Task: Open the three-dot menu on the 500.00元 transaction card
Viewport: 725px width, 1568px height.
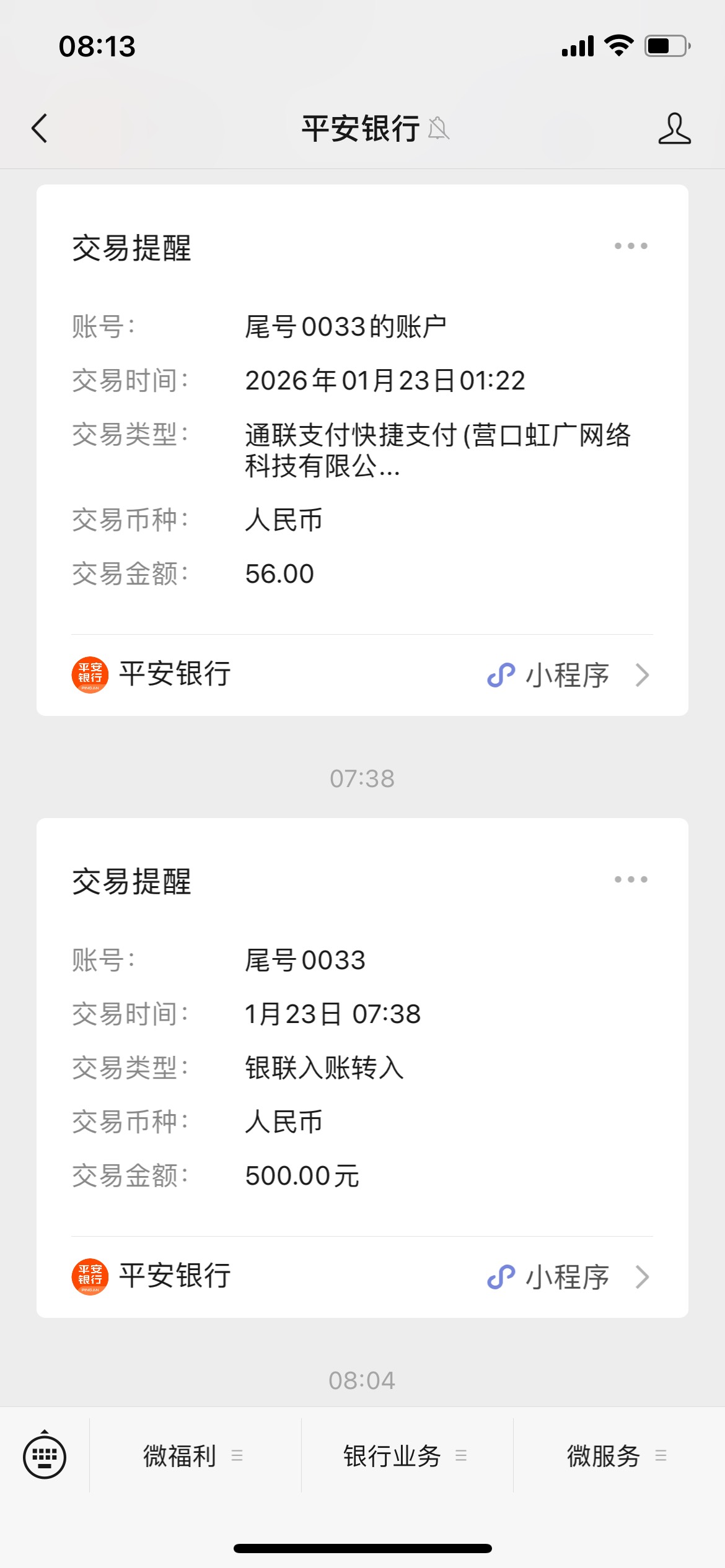Action: pos(631,879)
